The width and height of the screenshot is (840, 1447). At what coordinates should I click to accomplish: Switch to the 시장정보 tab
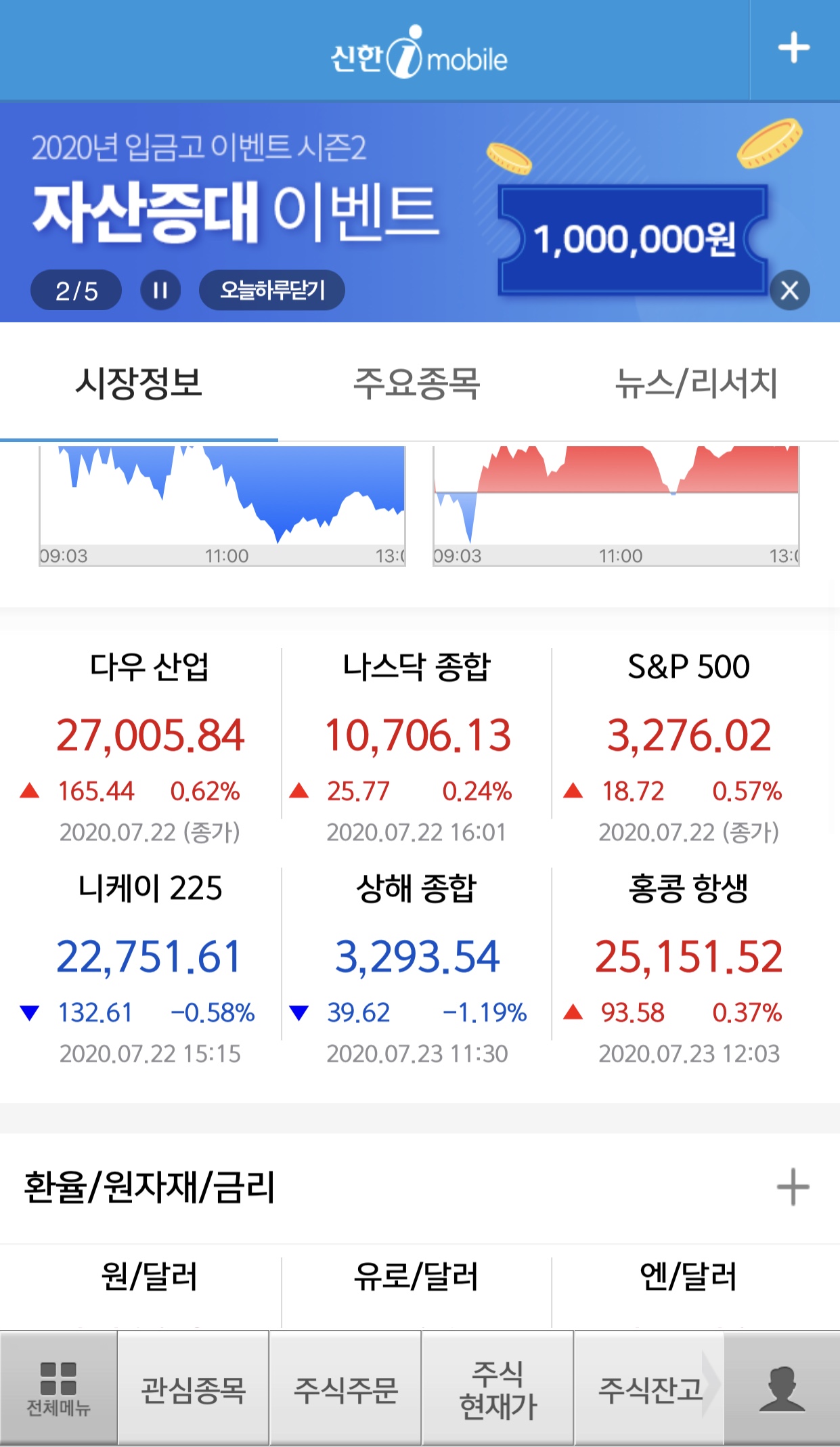[x=139, y=383]
